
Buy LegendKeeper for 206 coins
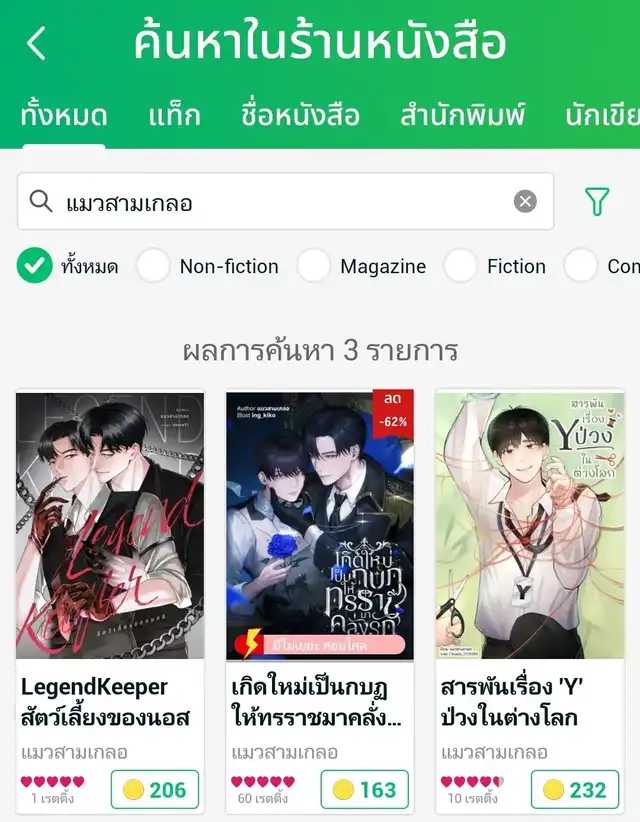pyautogui.click(x=154, y=790)
